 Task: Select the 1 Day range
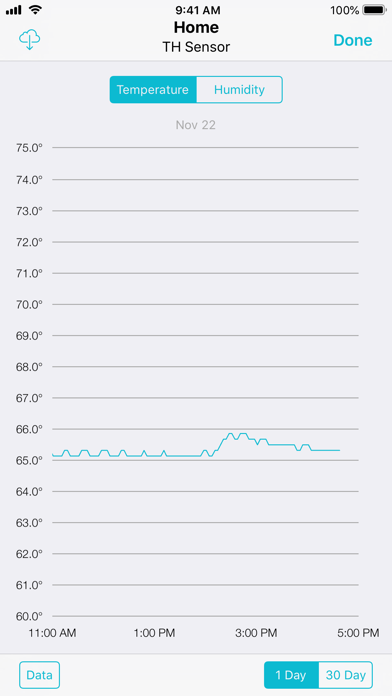click(x=291, y=675)
